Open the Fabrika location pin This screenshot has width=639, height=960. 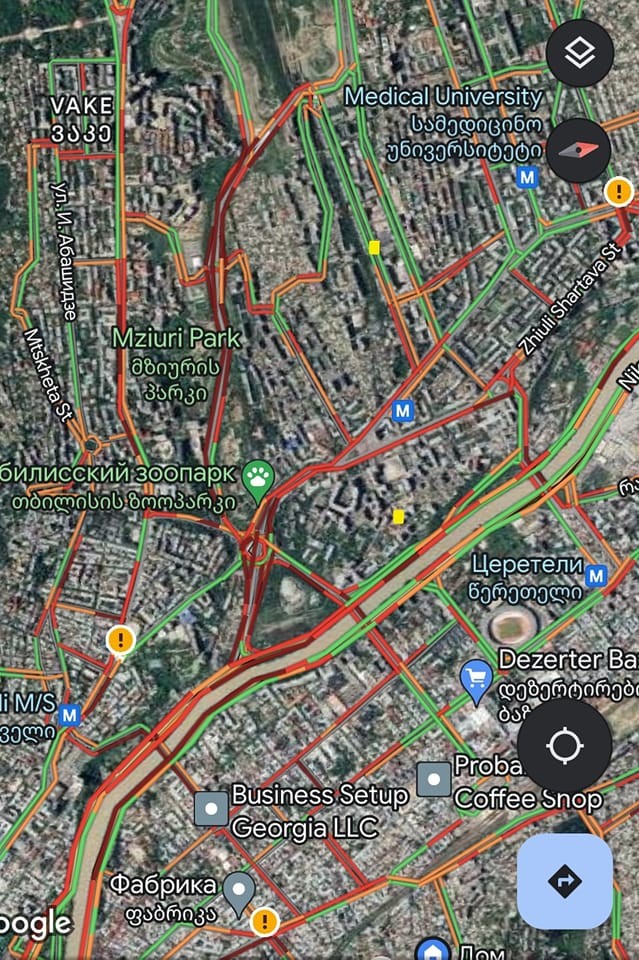click(238, 890)
